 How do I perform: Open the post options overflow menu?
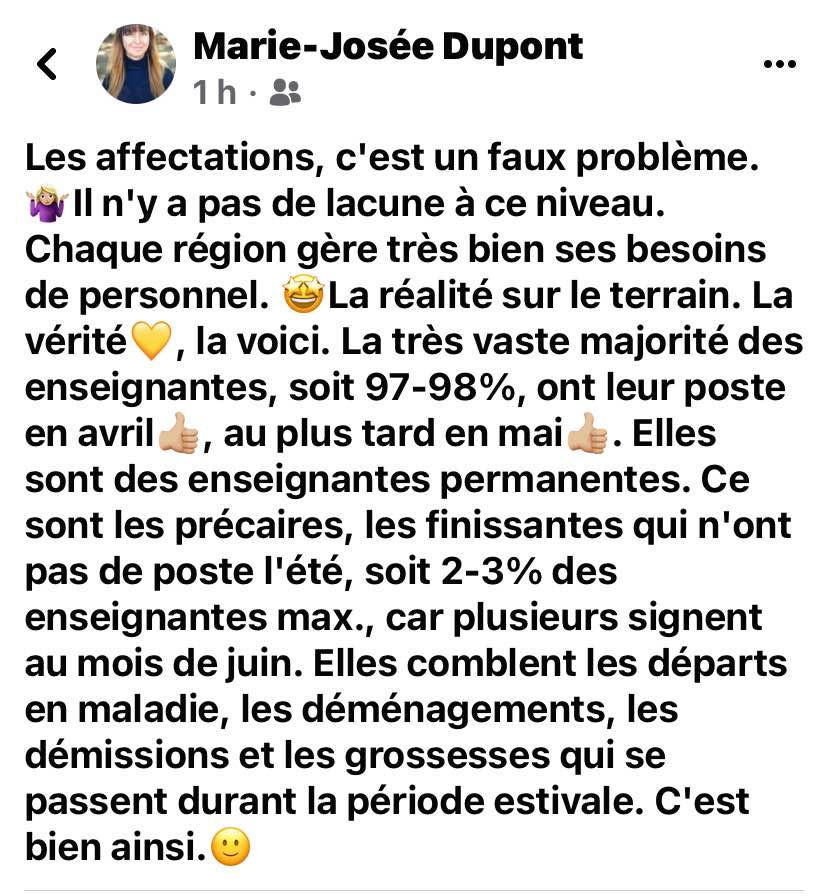[778, 64]
